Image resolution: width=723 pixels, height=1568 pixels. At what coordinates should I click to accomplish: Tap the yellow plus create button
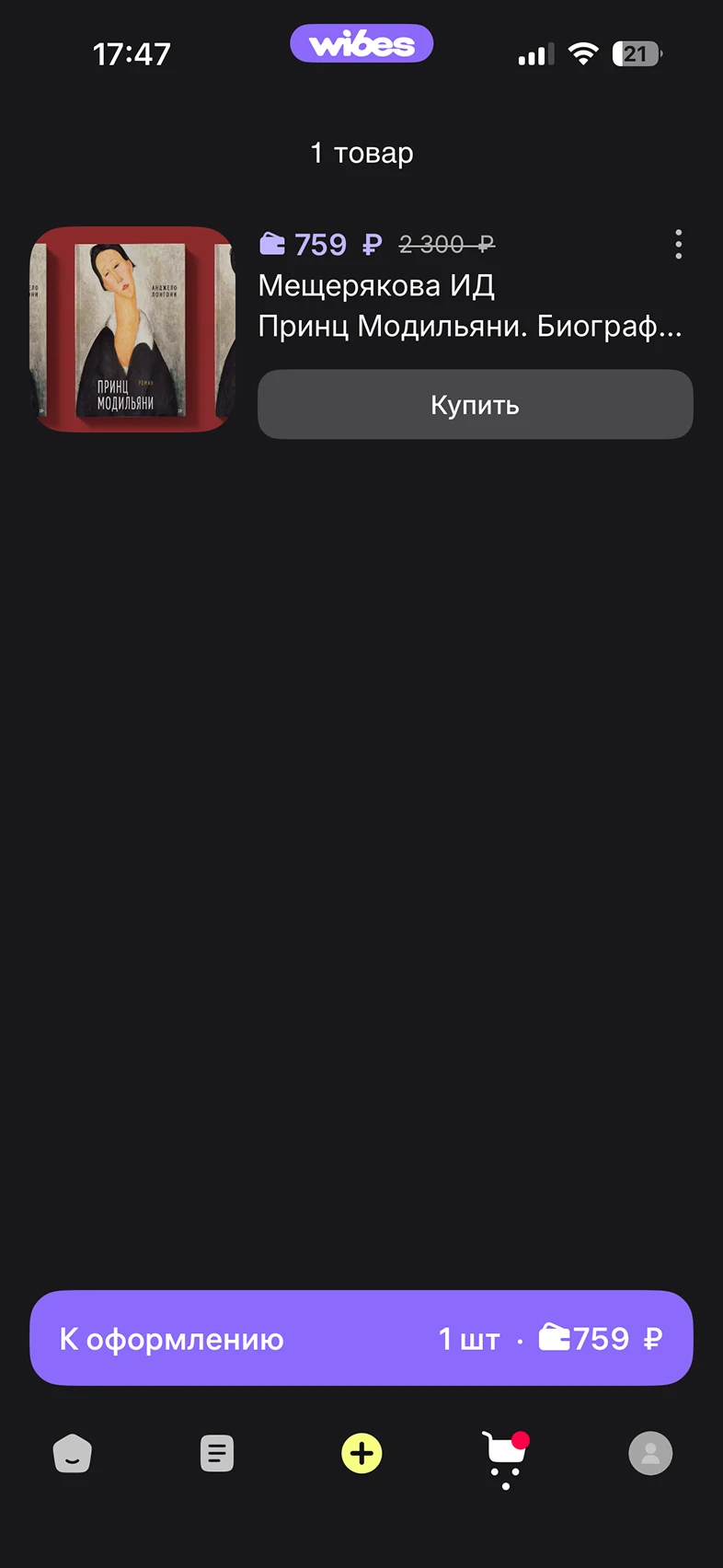pos(361,1454)
